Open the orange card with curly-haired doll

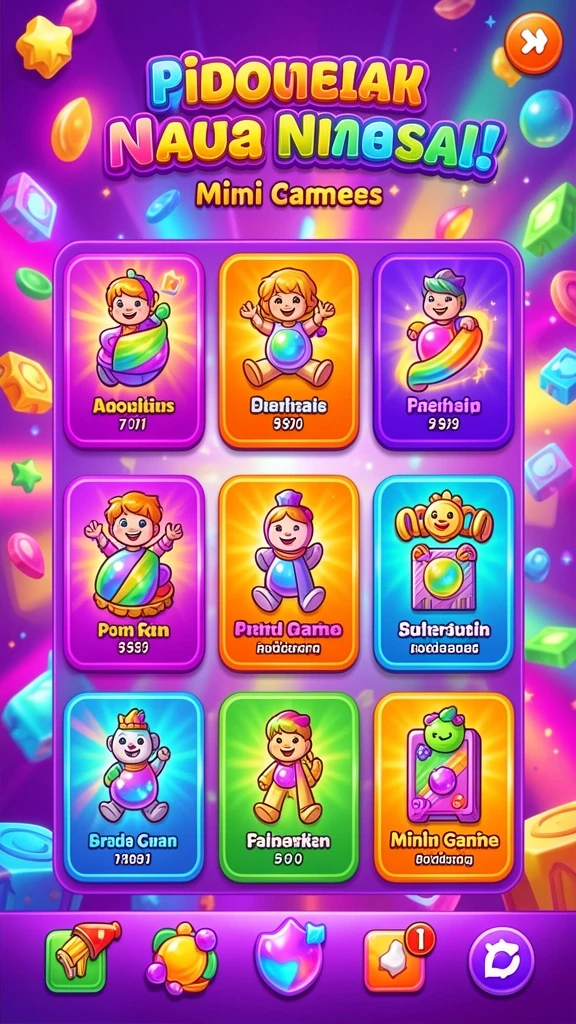click(289, 351)
